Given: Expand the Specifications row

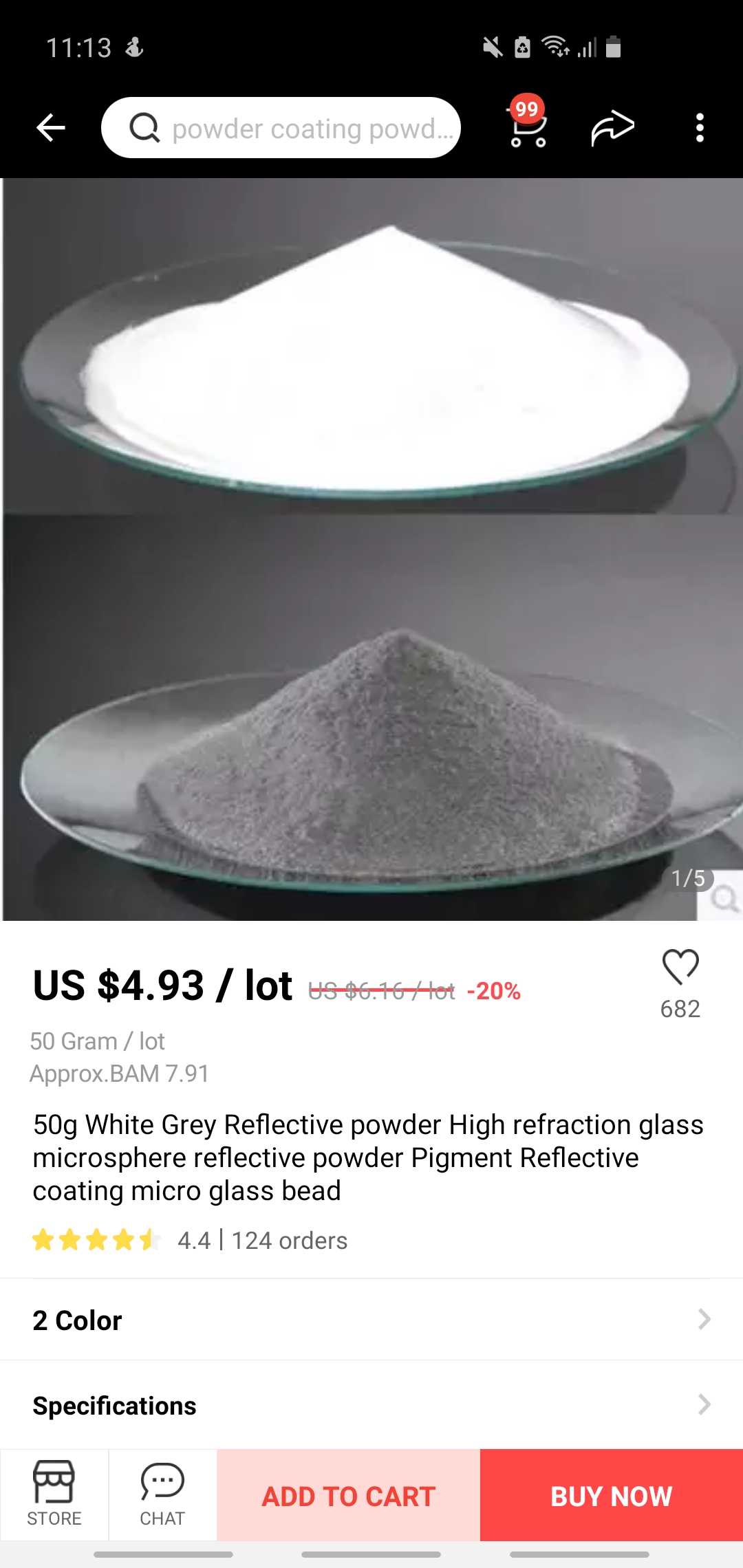Looking at the screenshot, I should pyautogui.click(x=371, y=1405).
